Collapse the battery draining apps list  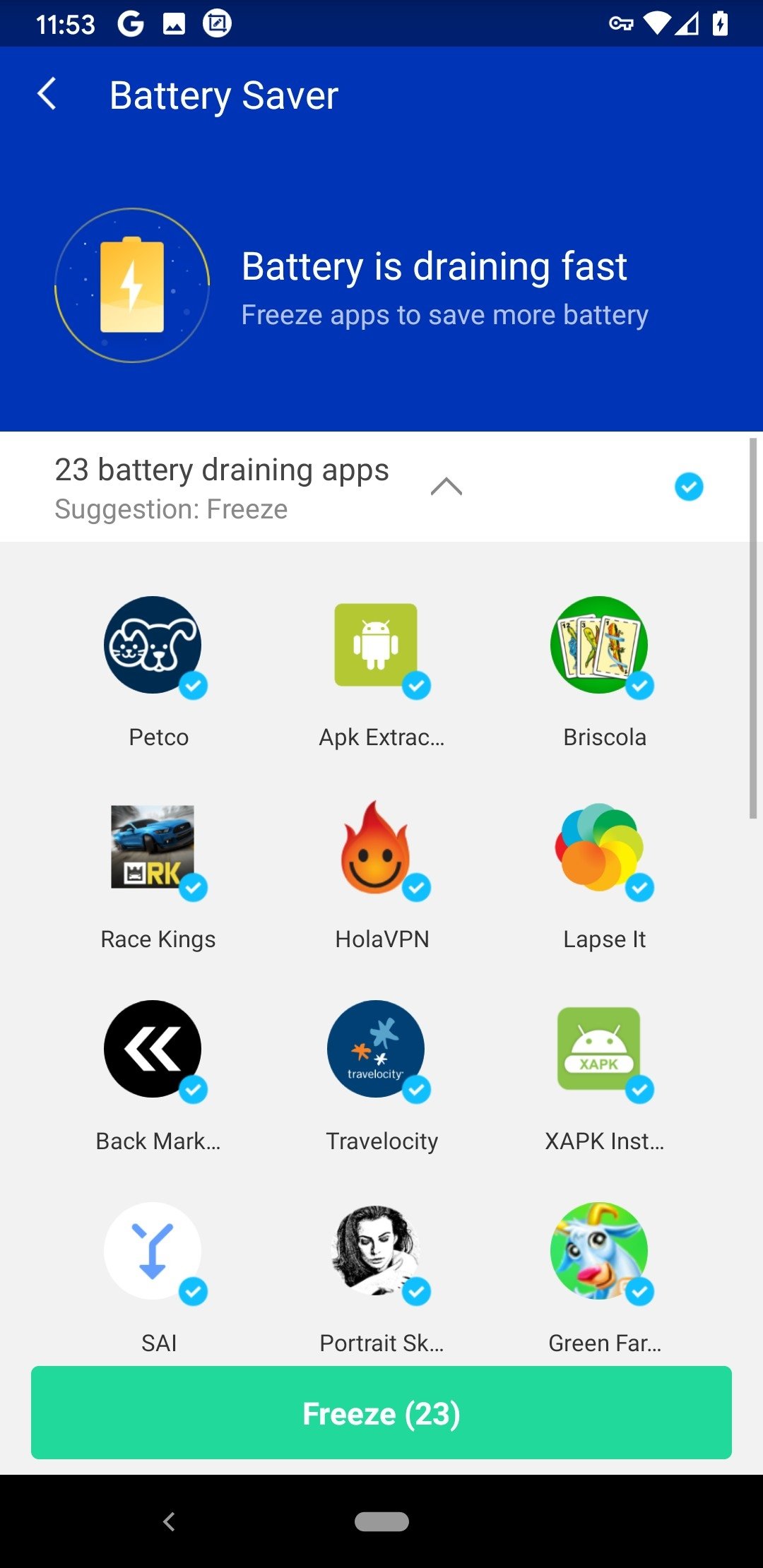[x=446, y=487]
